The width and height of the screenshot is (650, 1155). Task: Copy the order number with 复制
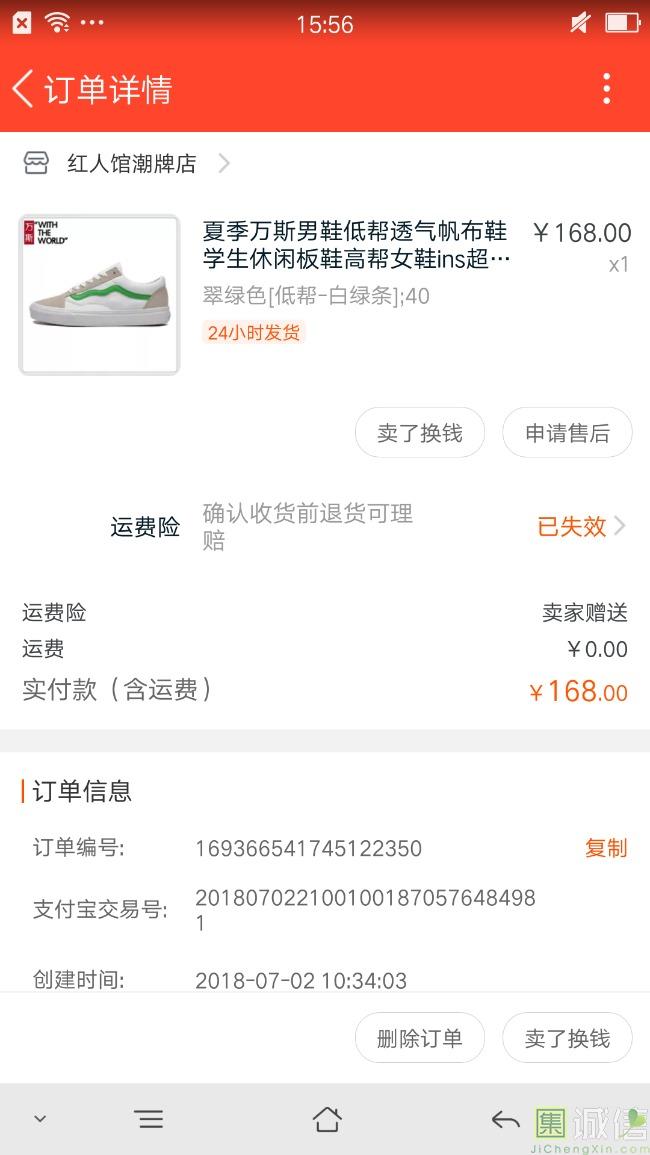(605, 848)
